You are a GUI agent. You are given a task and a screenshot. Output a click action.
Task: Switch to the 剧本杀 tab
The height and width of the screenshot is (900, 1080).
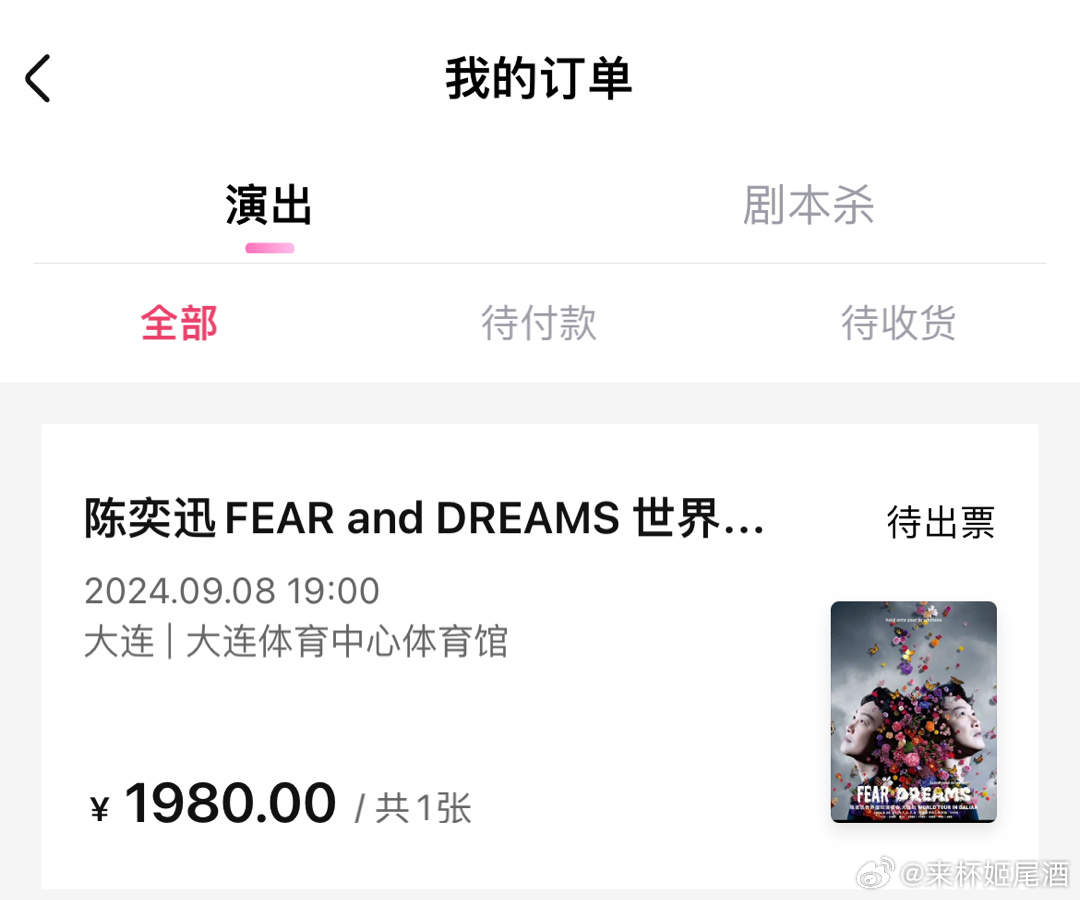click(x=808, y=206)
